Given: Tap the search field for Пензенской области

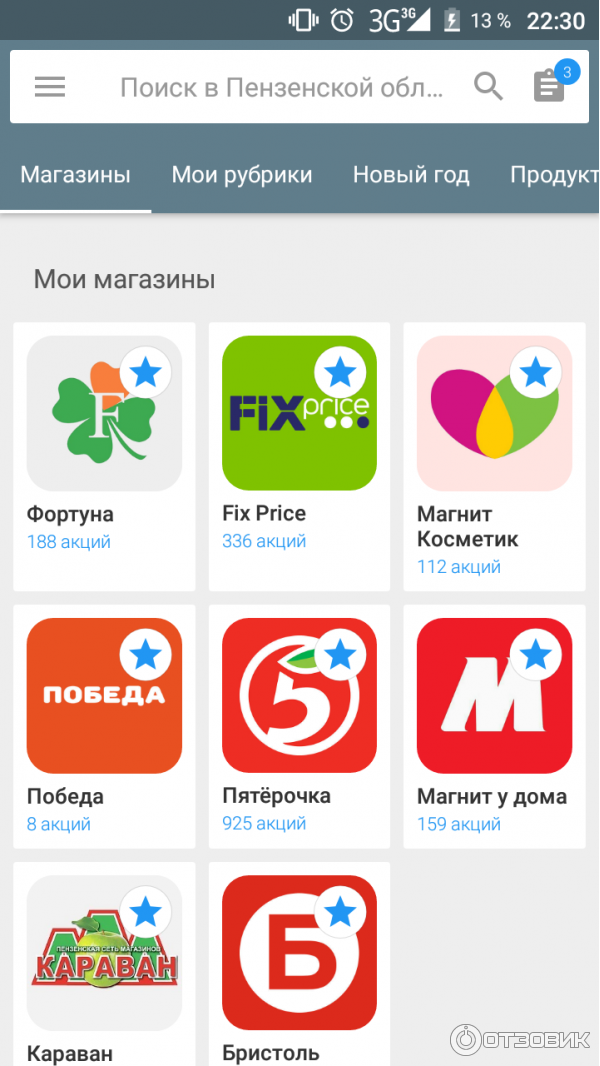Looking at the screenshot, I should [x=281, y=87].
